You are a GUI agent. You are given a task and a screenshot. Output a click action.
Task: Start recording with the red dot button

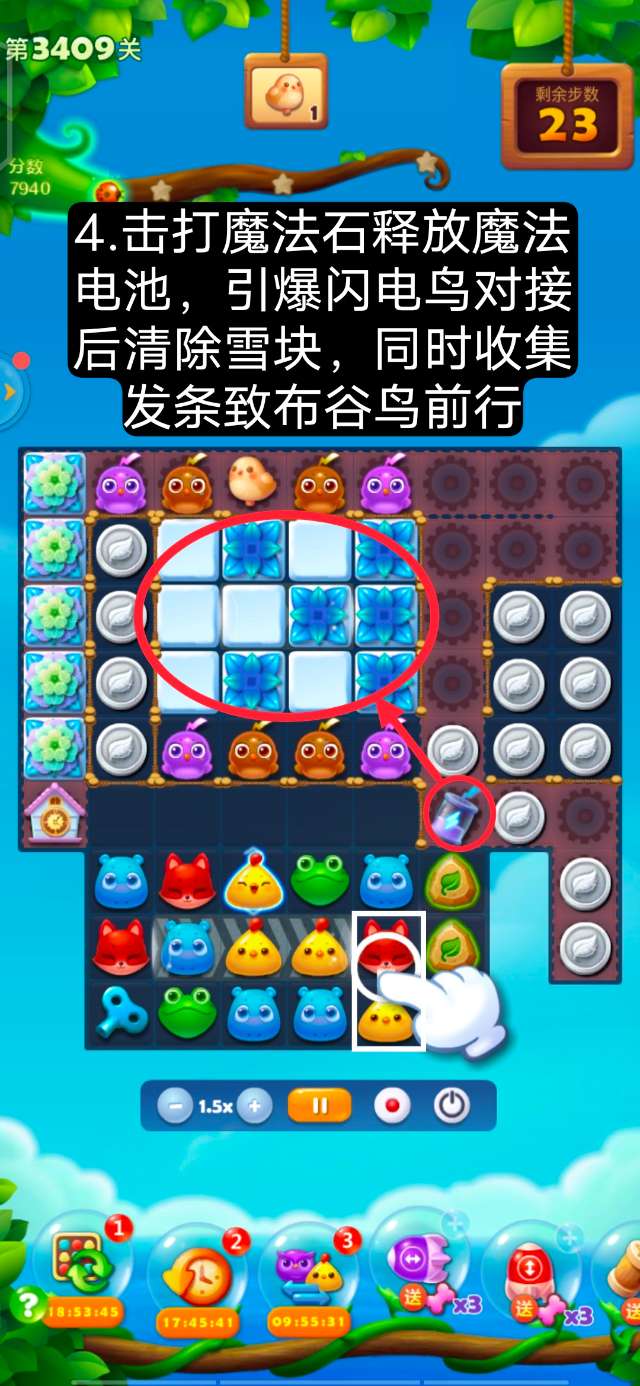[391, 1106]
